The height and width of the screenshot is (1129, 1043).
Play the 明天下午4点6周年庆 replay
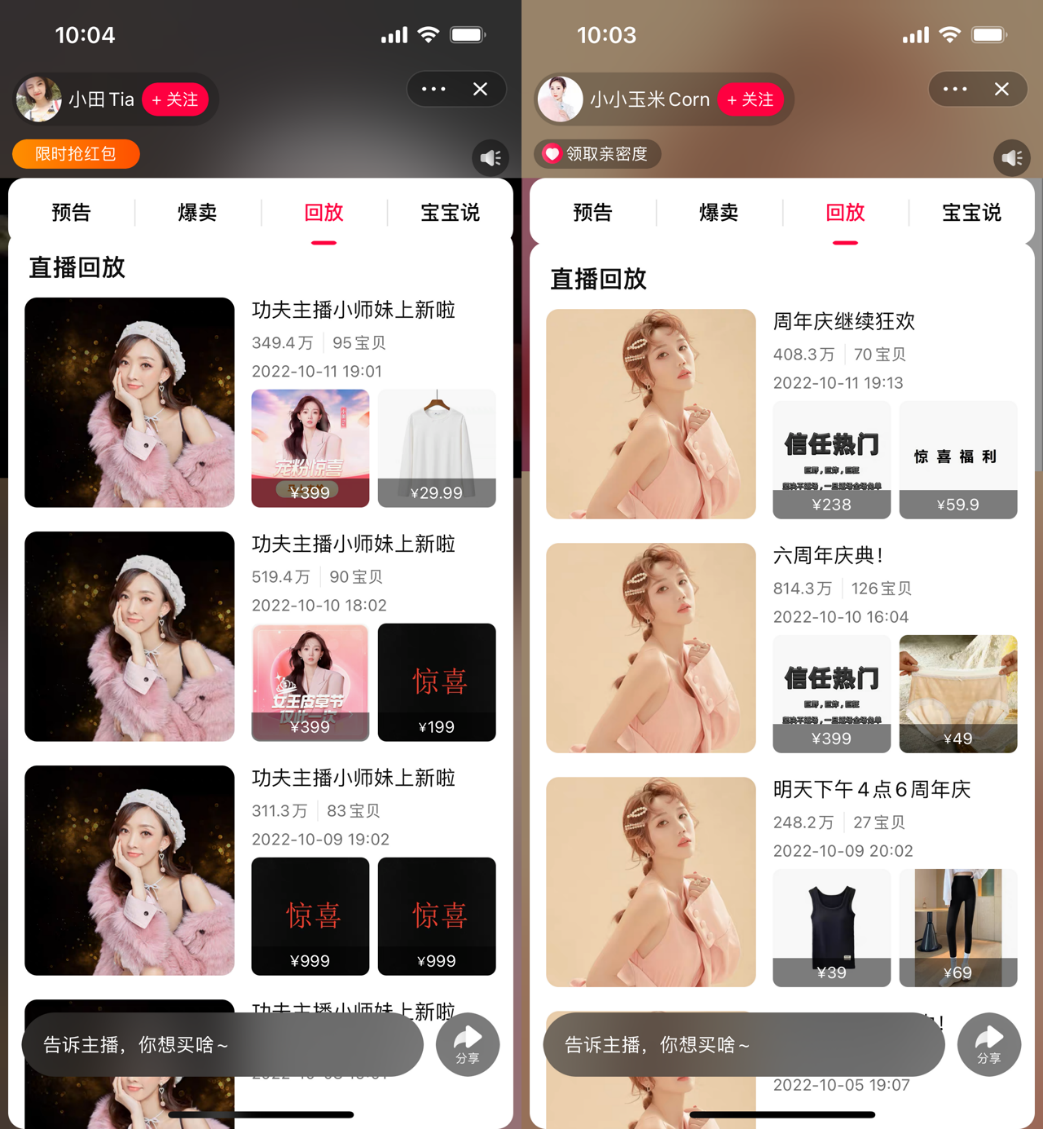point(651,882)
